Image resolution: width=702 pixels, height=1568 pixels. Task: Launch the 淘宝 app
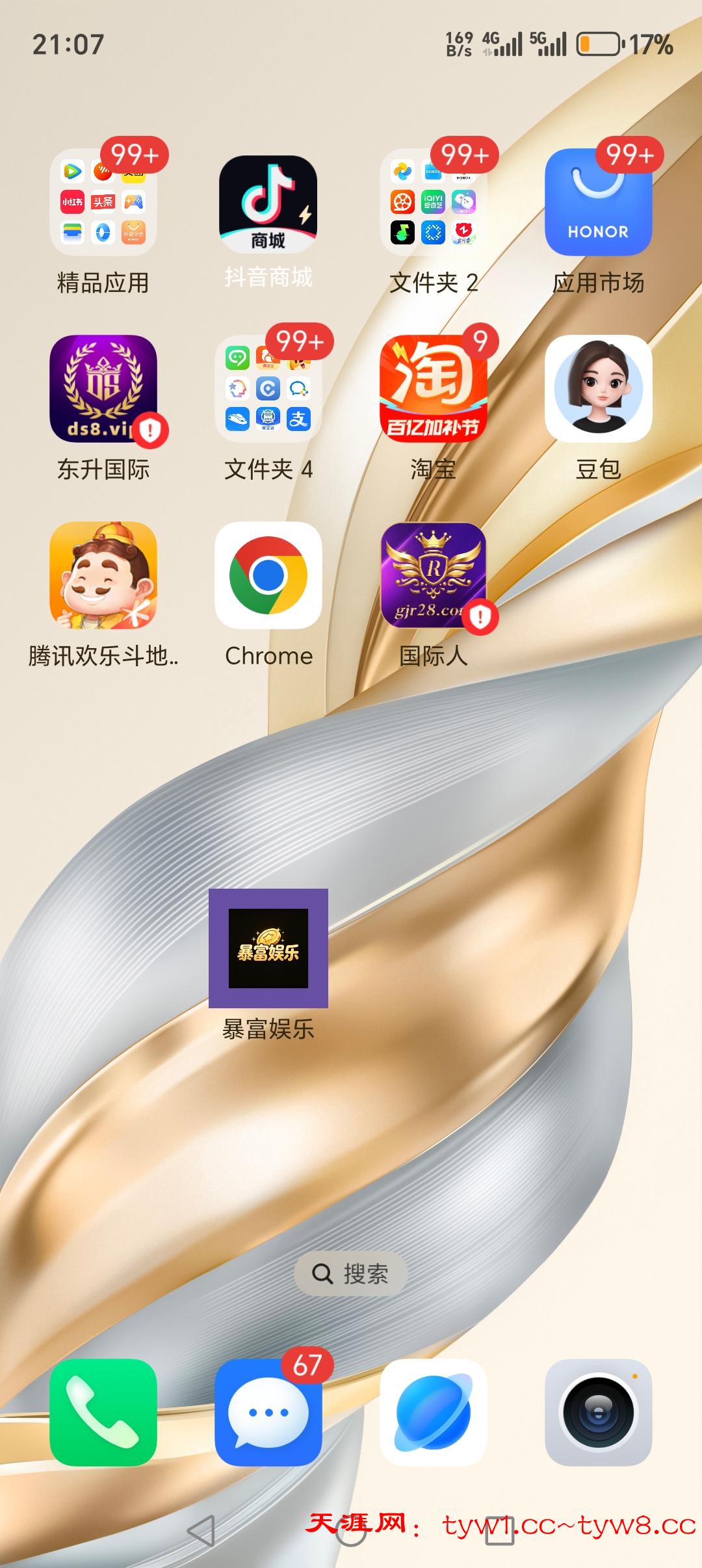(x=434, y=389)
